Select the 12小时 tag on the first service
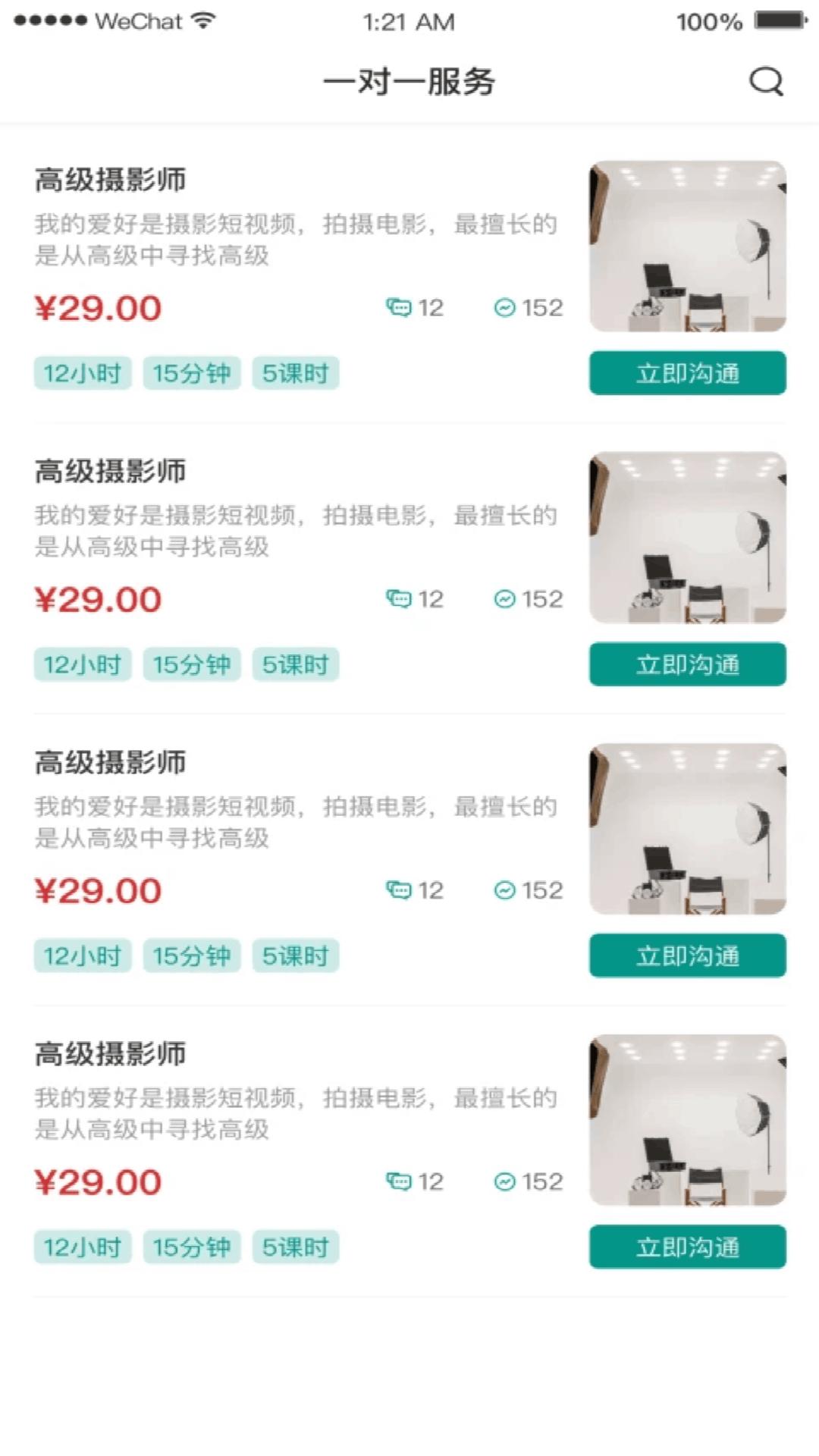This screenshot has height=1456, width=819. (83, 373)
